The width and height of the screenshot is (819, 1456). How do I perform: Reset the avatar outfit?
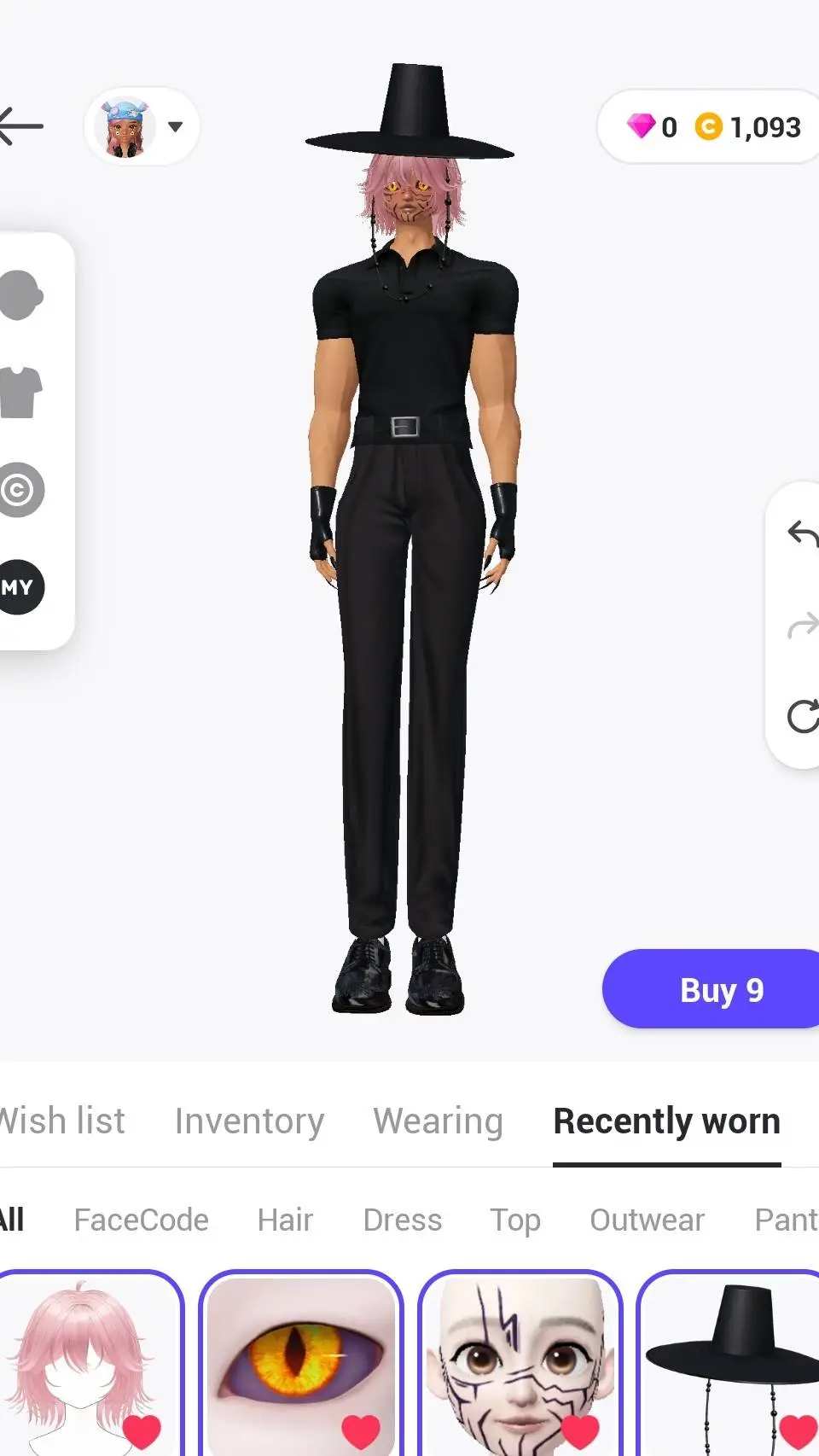(x=802, y=717)
